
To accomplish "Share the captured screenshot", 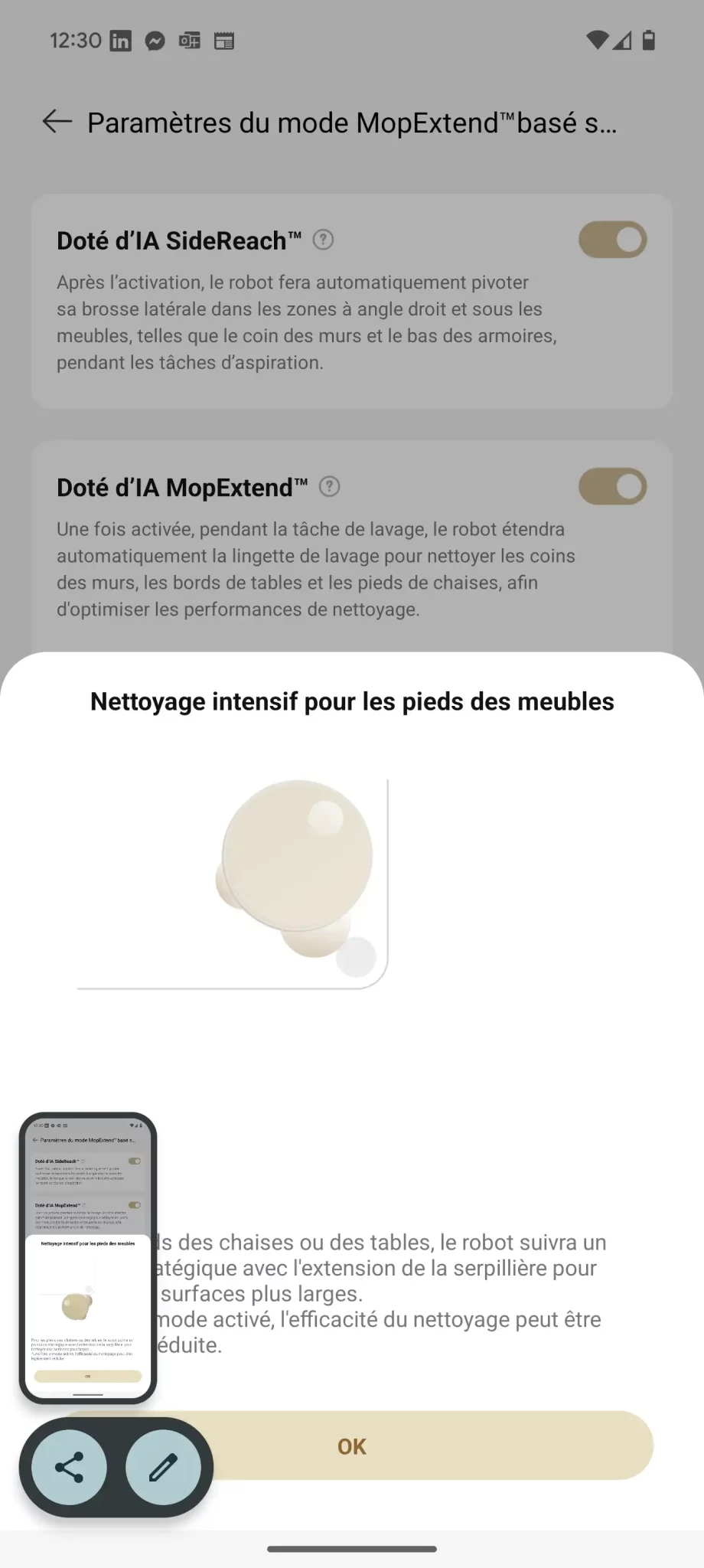I will pos(69,1468).
